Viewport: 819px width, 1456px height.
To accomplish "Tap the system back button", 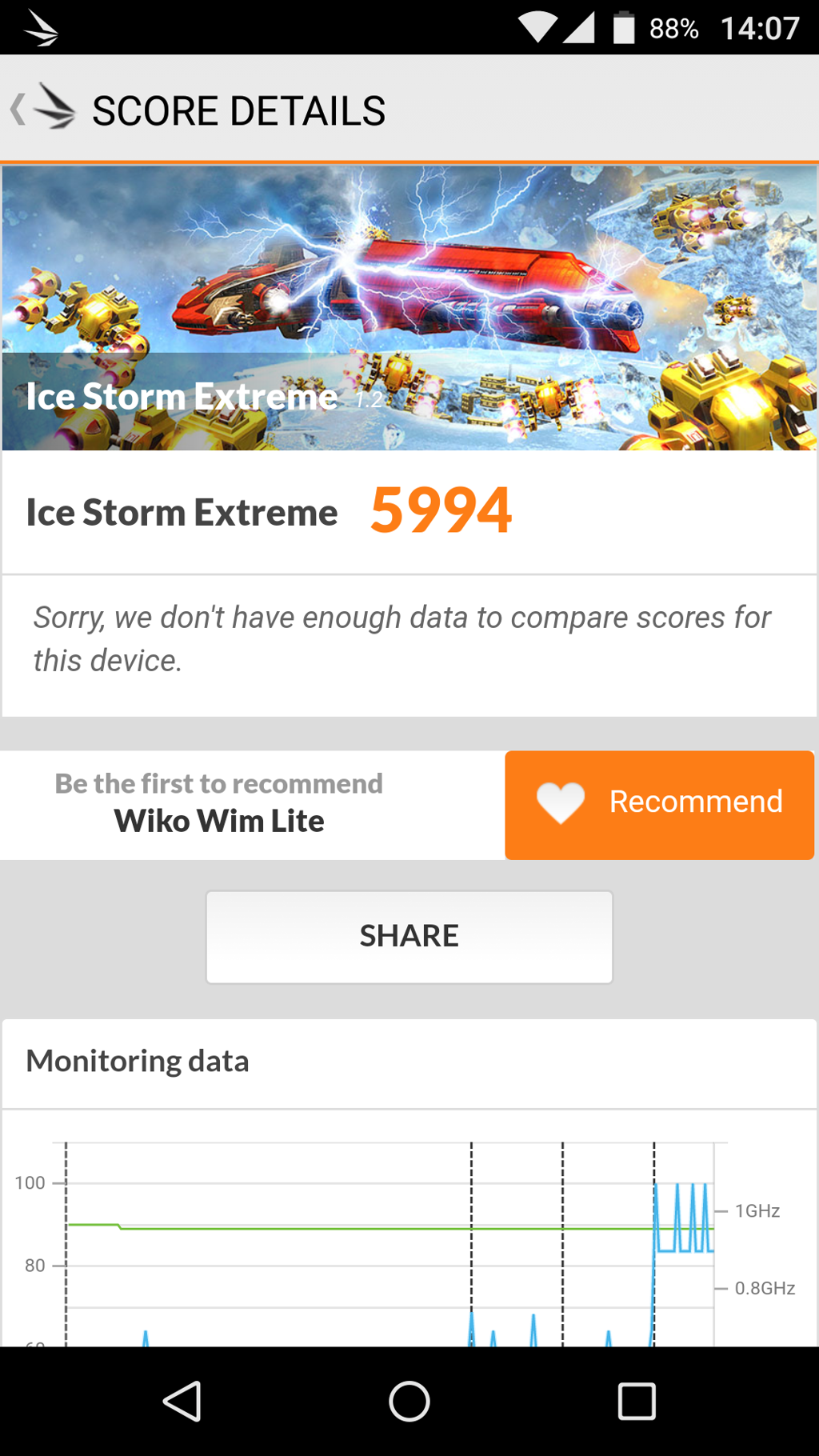I will click(x=182, y=1401).
